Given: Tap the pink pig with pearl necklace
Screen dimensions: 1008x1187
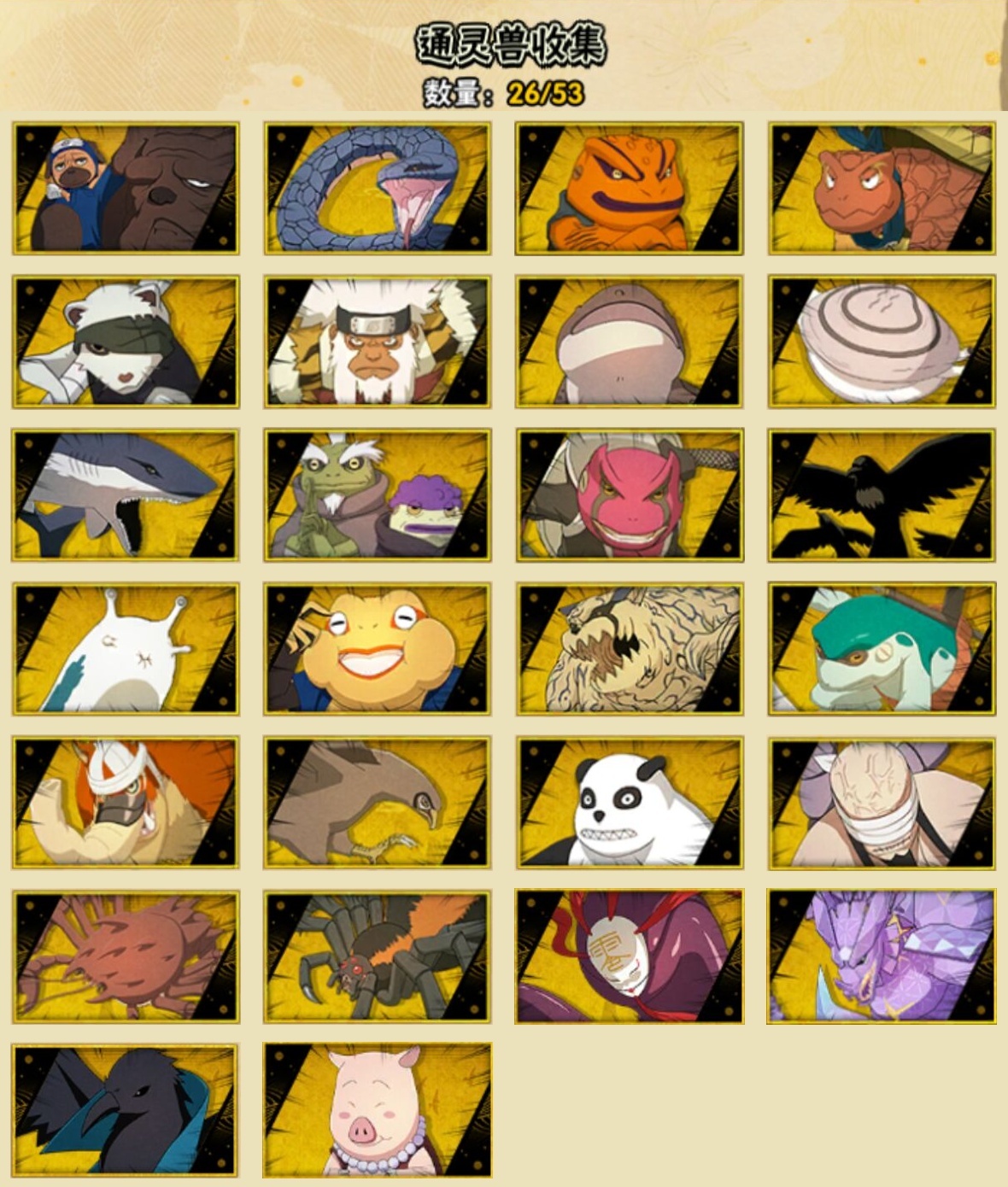Looking at the screenshot, I should [377, 1110].
